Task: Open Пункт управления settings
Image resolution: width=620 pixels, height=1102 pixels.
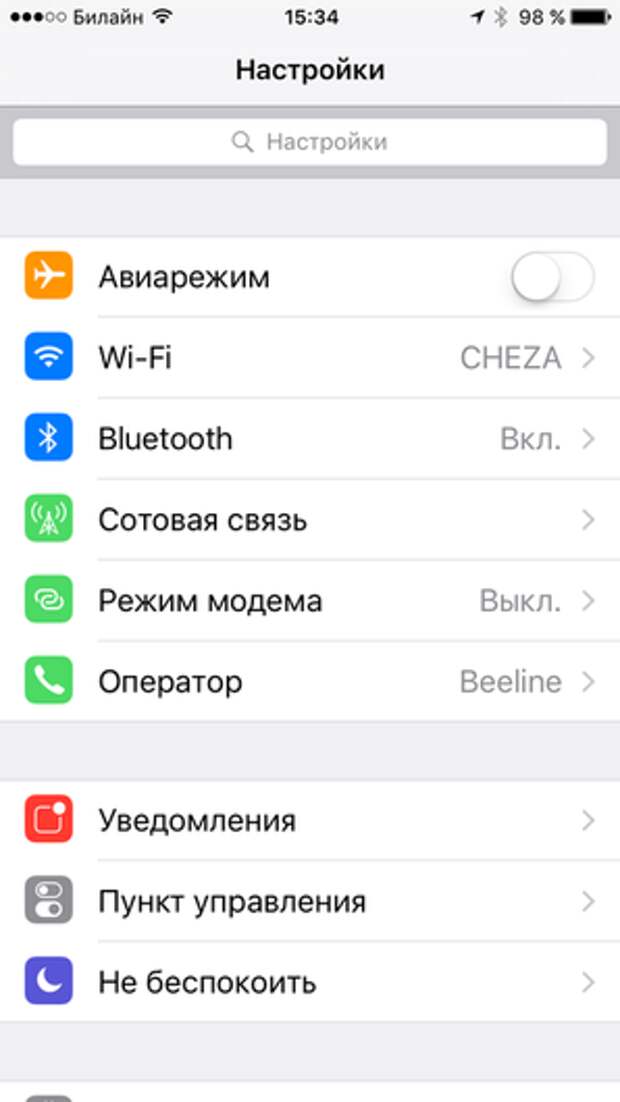Action: (310, 902)
